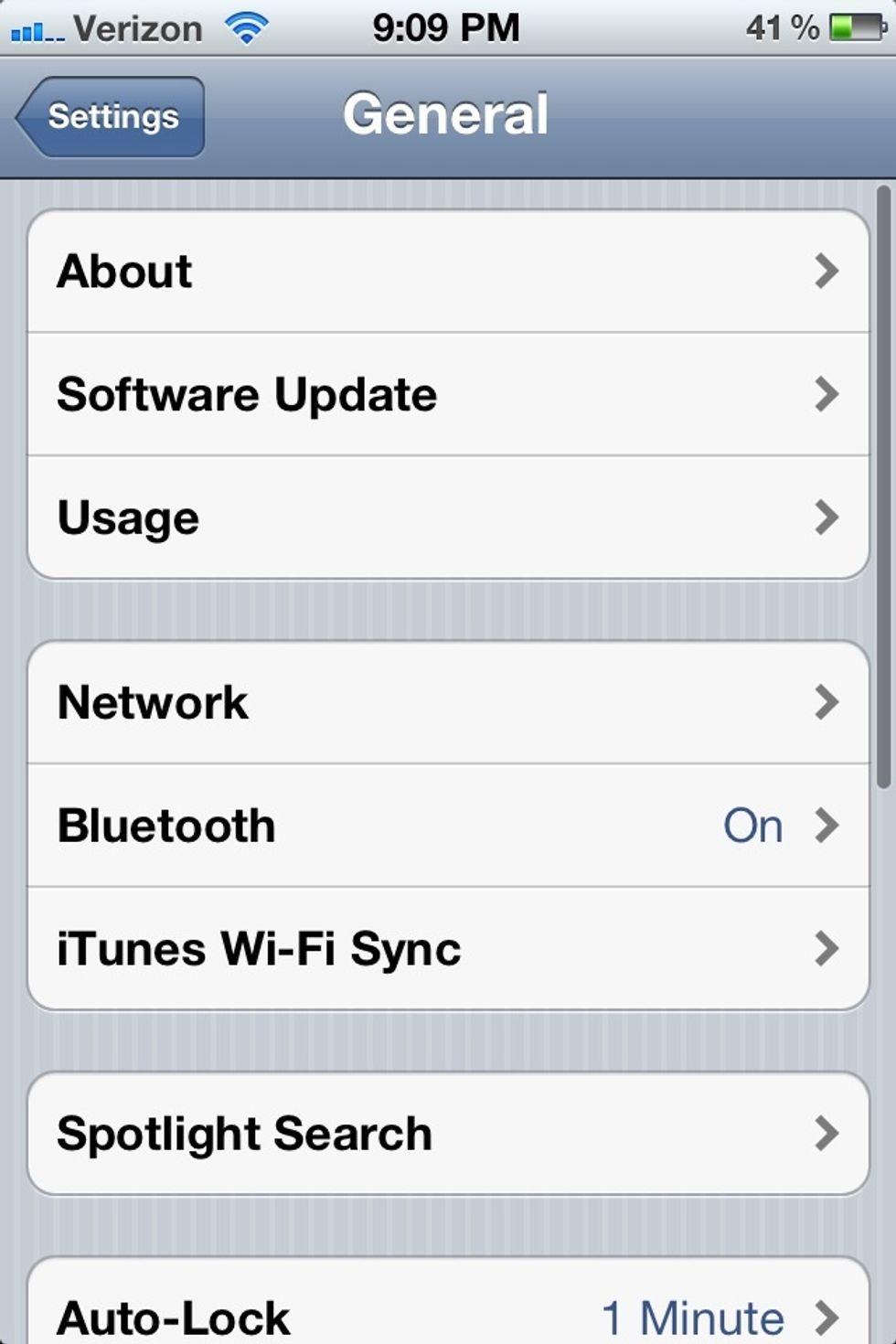Open Spotlight Search settings
896x1344 pixels.
(448, 1134)
